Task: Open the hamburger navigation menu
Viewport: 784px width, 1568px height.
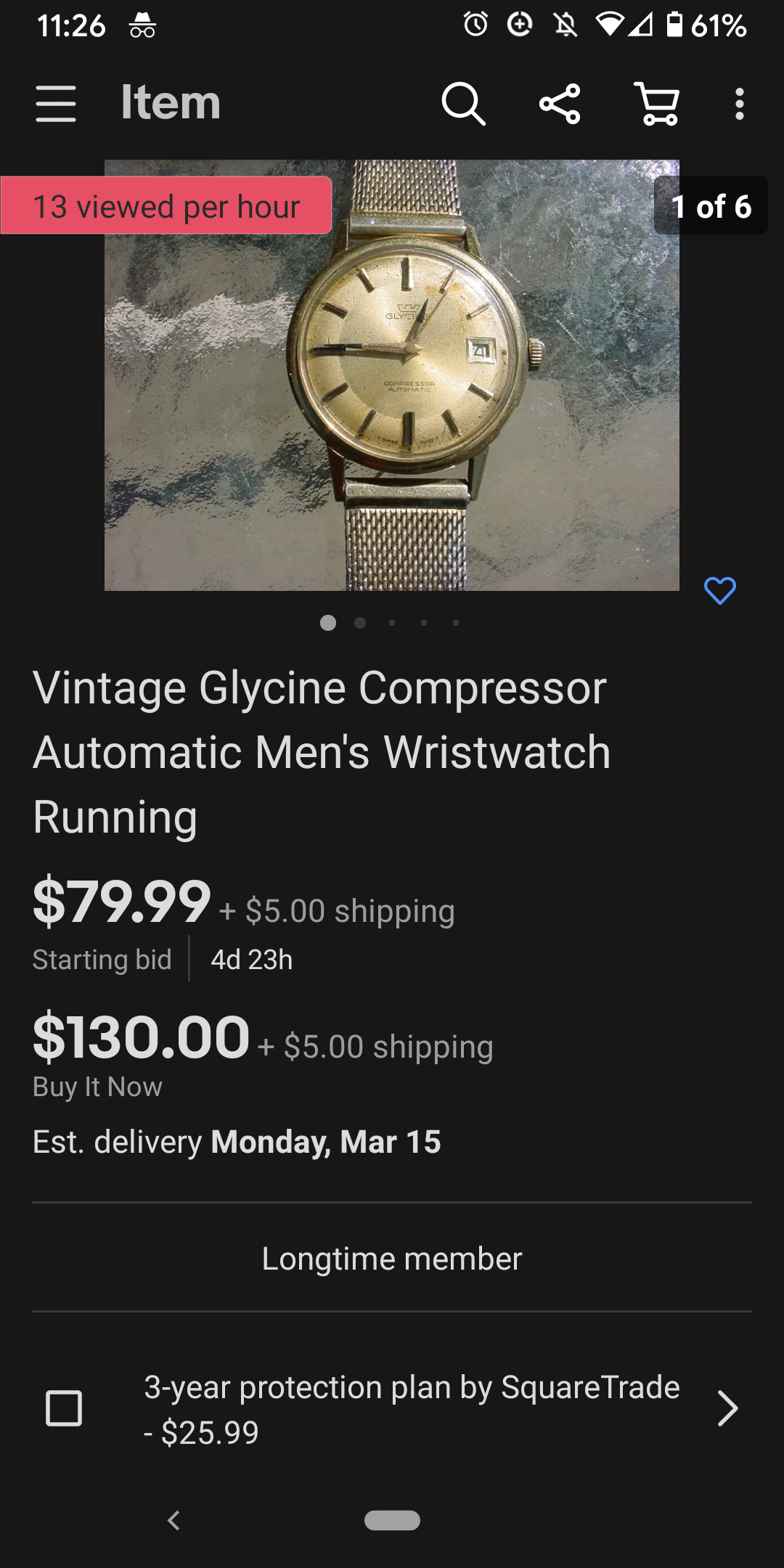Action: pyautogui.click(x=56, y=104)
